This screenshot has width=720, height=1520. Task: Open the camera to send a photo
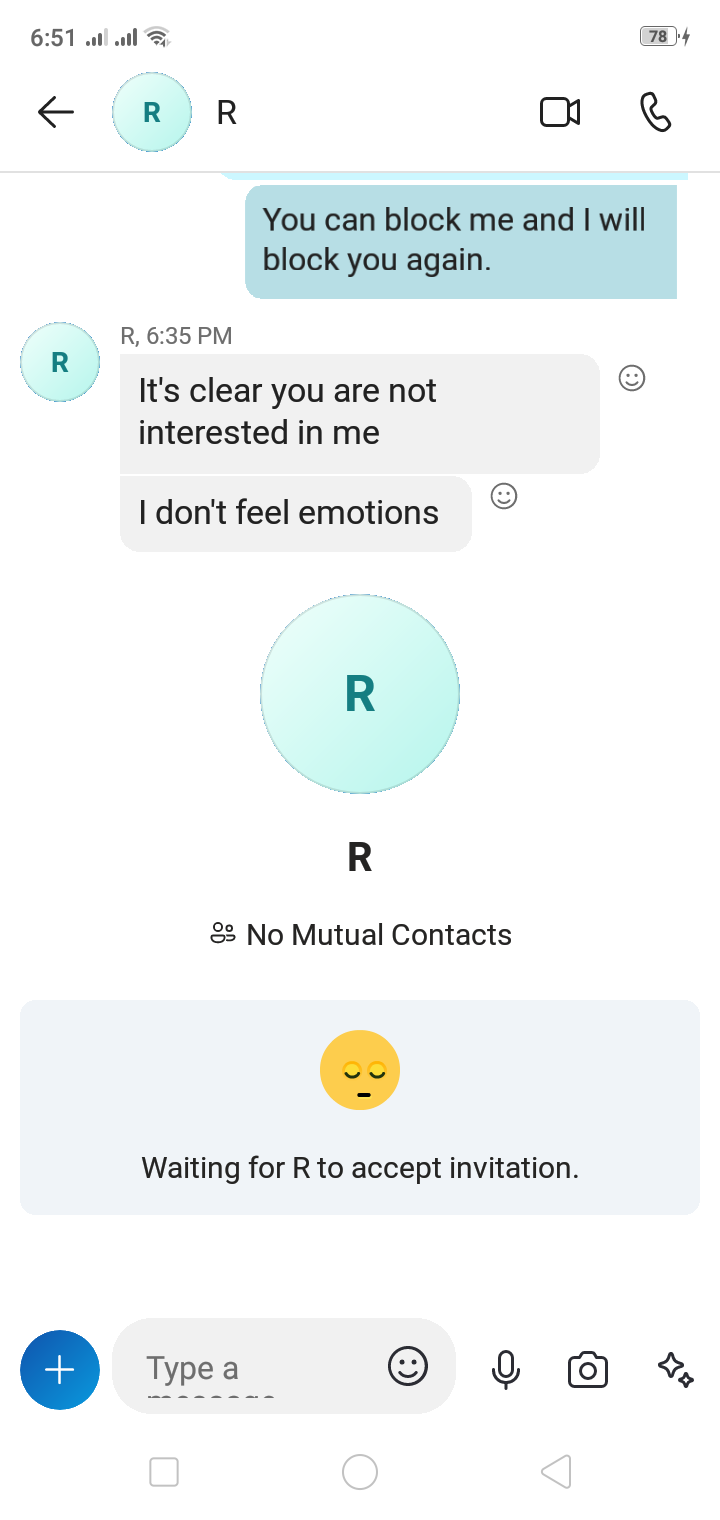click(x=588, y=1370)
